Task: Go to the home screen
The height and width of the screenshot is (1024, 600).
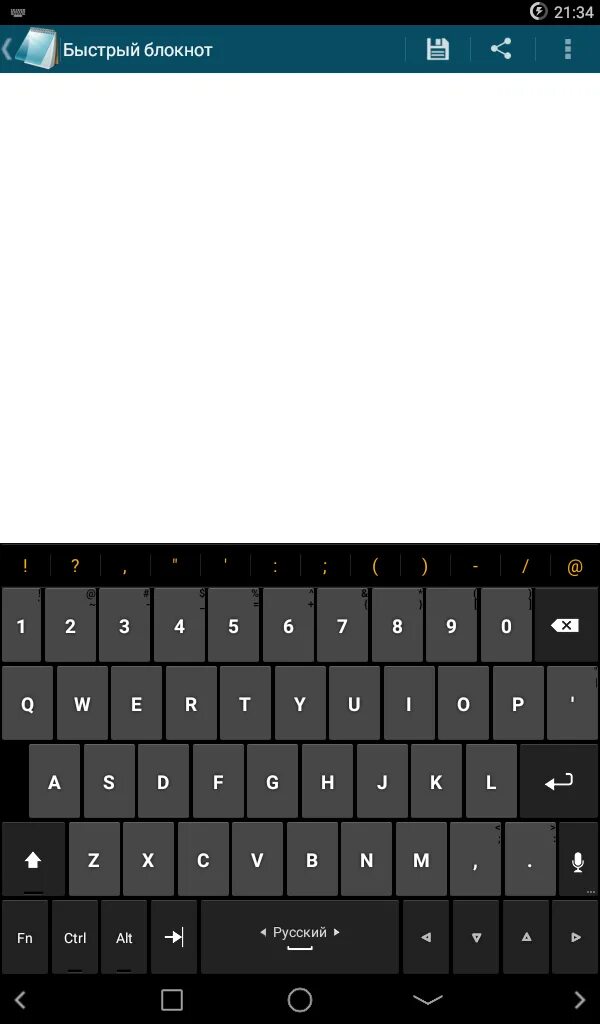Action: tap(300, 1000)
